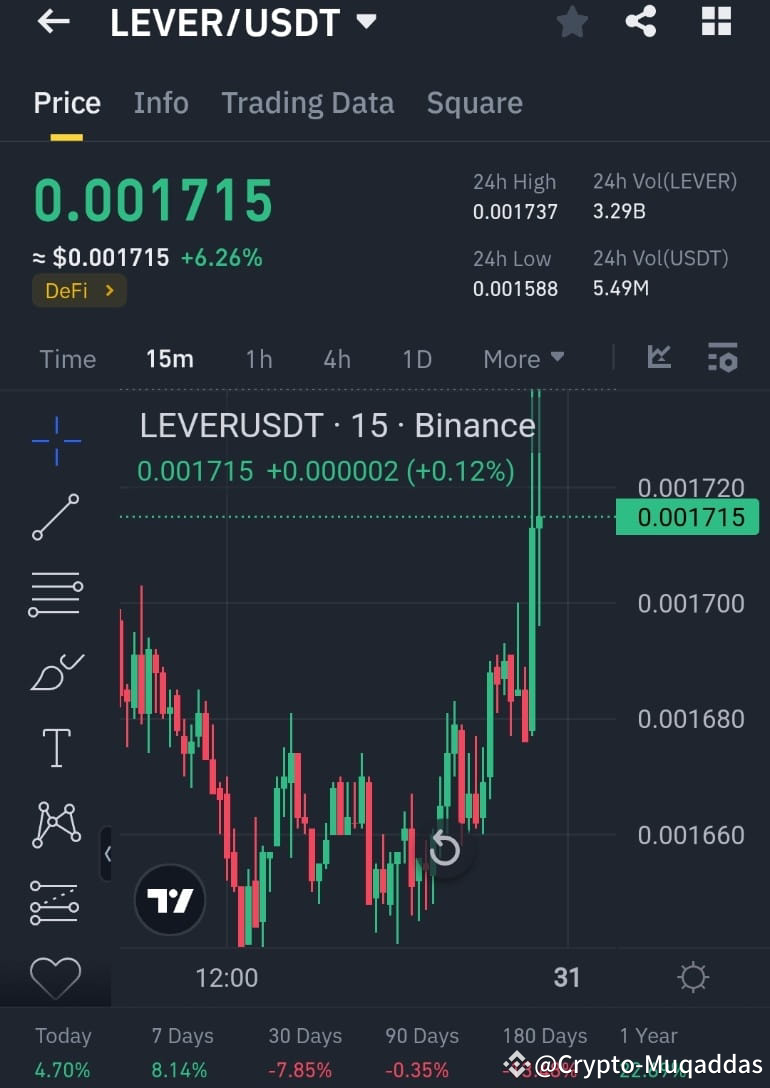Switch to the Trading Data tab
The image size is (770, 1088).
307,102
